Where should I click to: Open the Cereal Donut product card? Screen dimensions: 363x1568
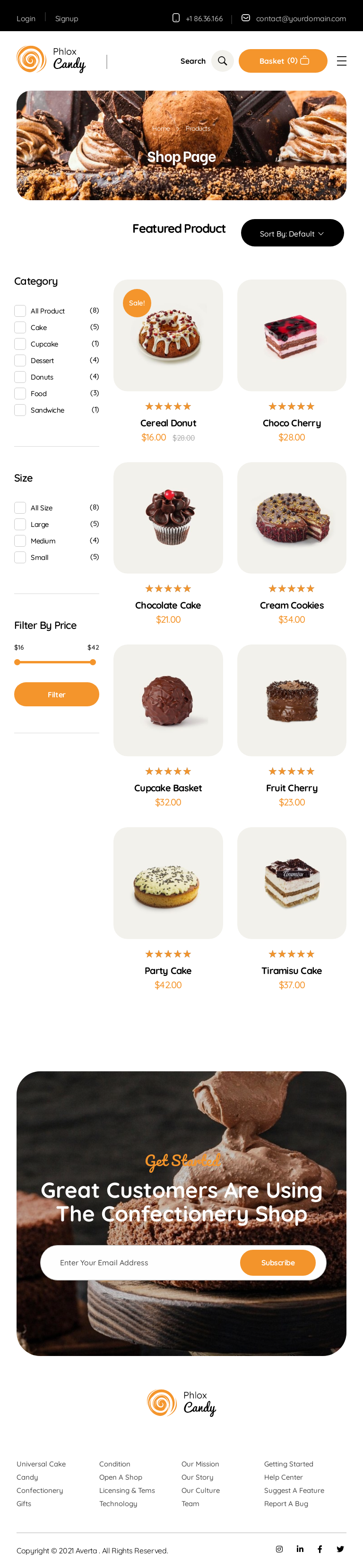tap(167, 335)
